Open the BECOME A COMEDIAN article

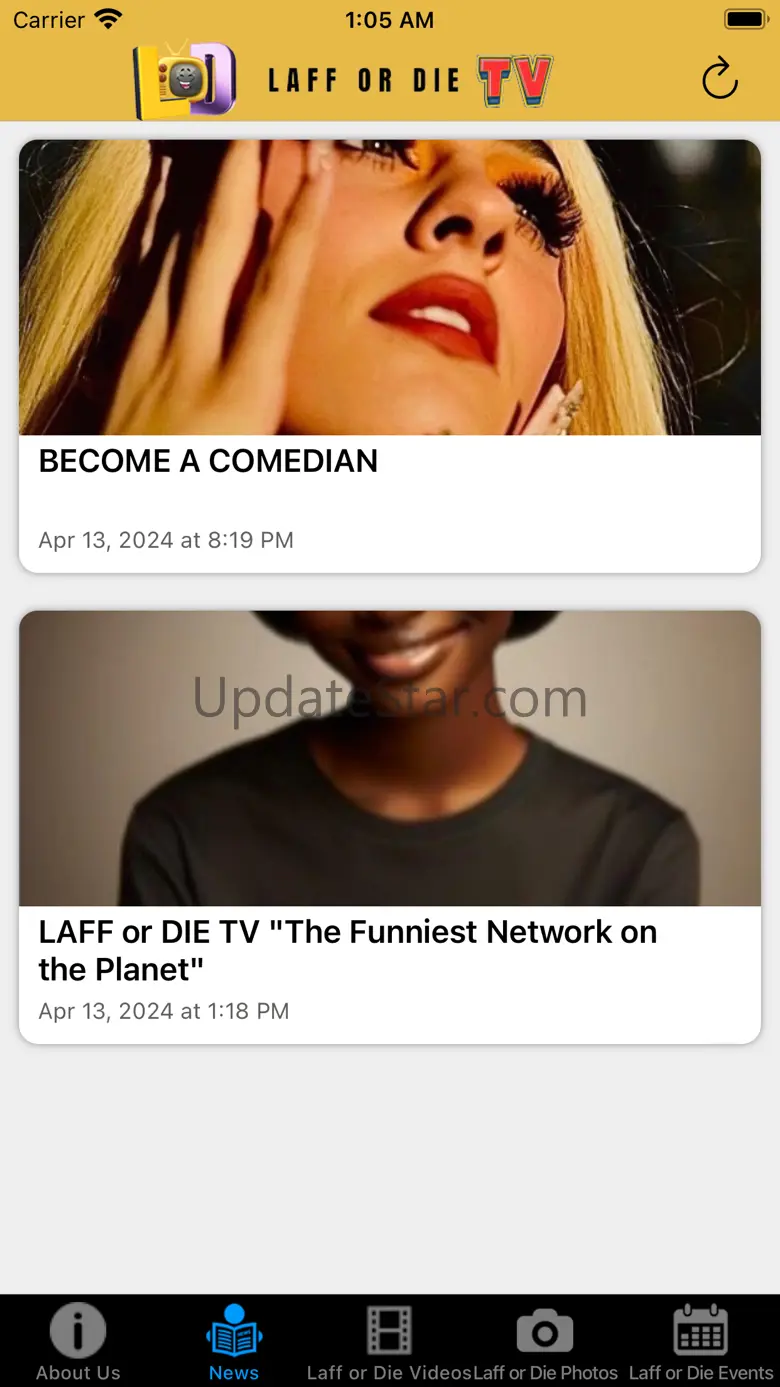point(390,356)
